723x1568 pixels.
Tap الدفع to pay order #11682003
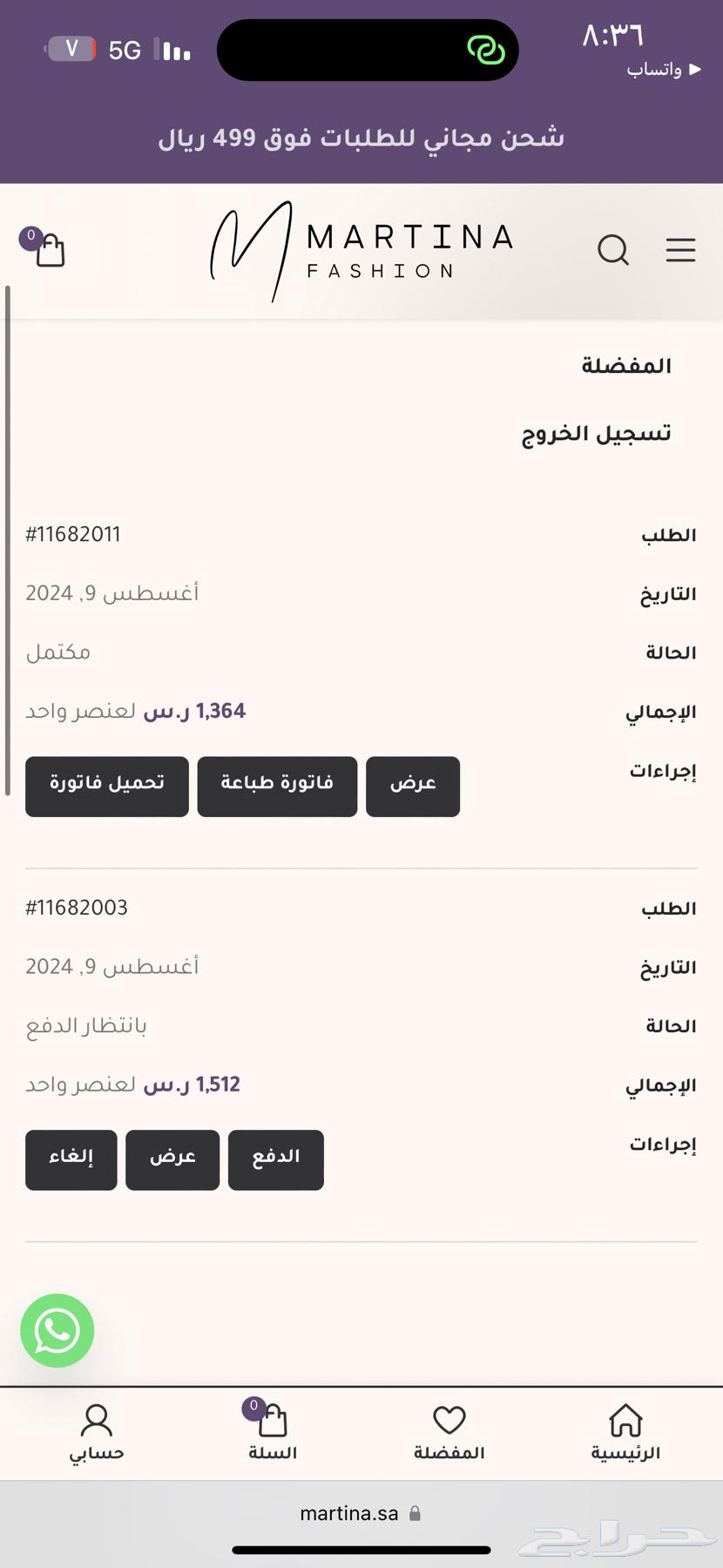click(275, 1159)
